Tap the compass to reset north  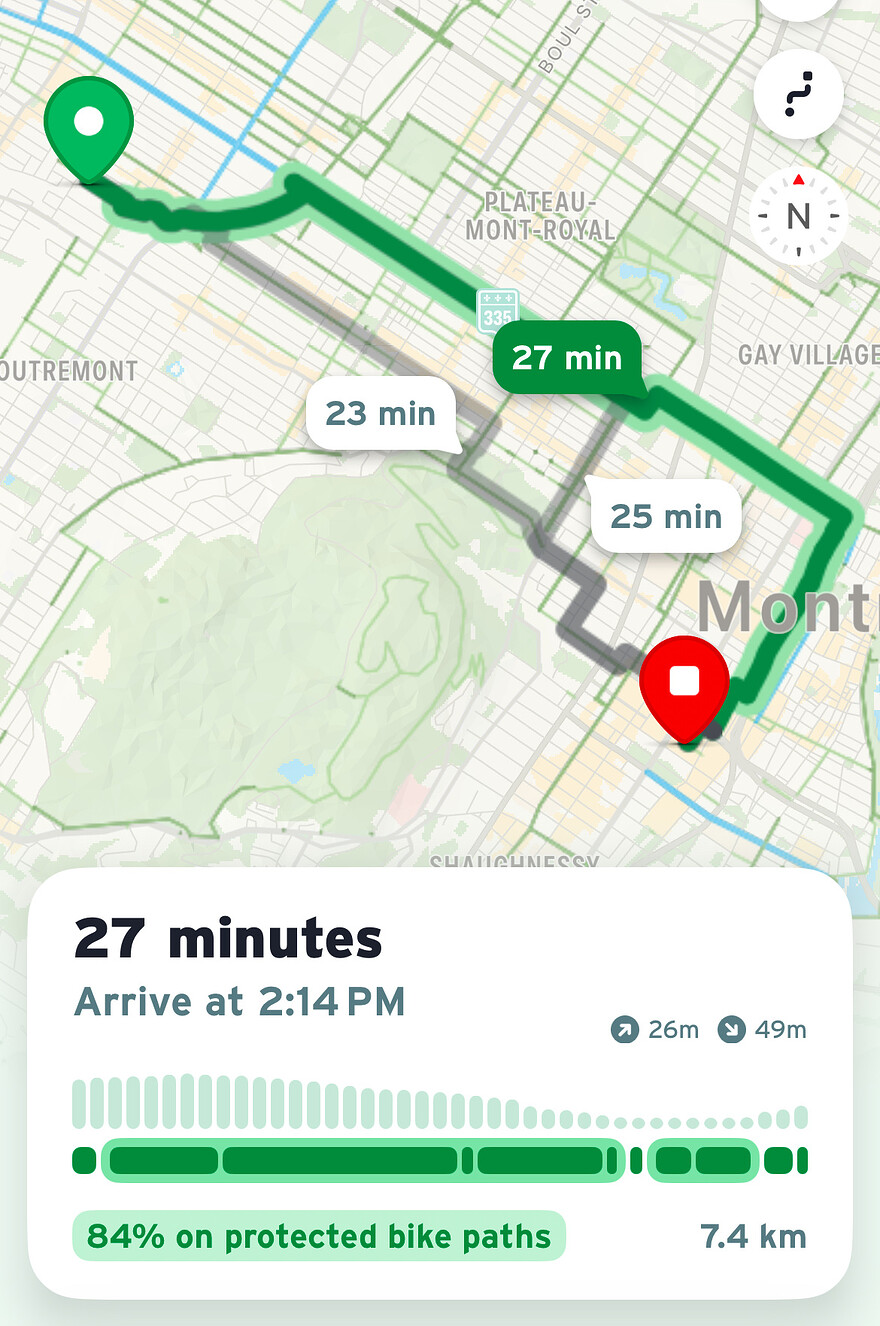tap(798, 216)
